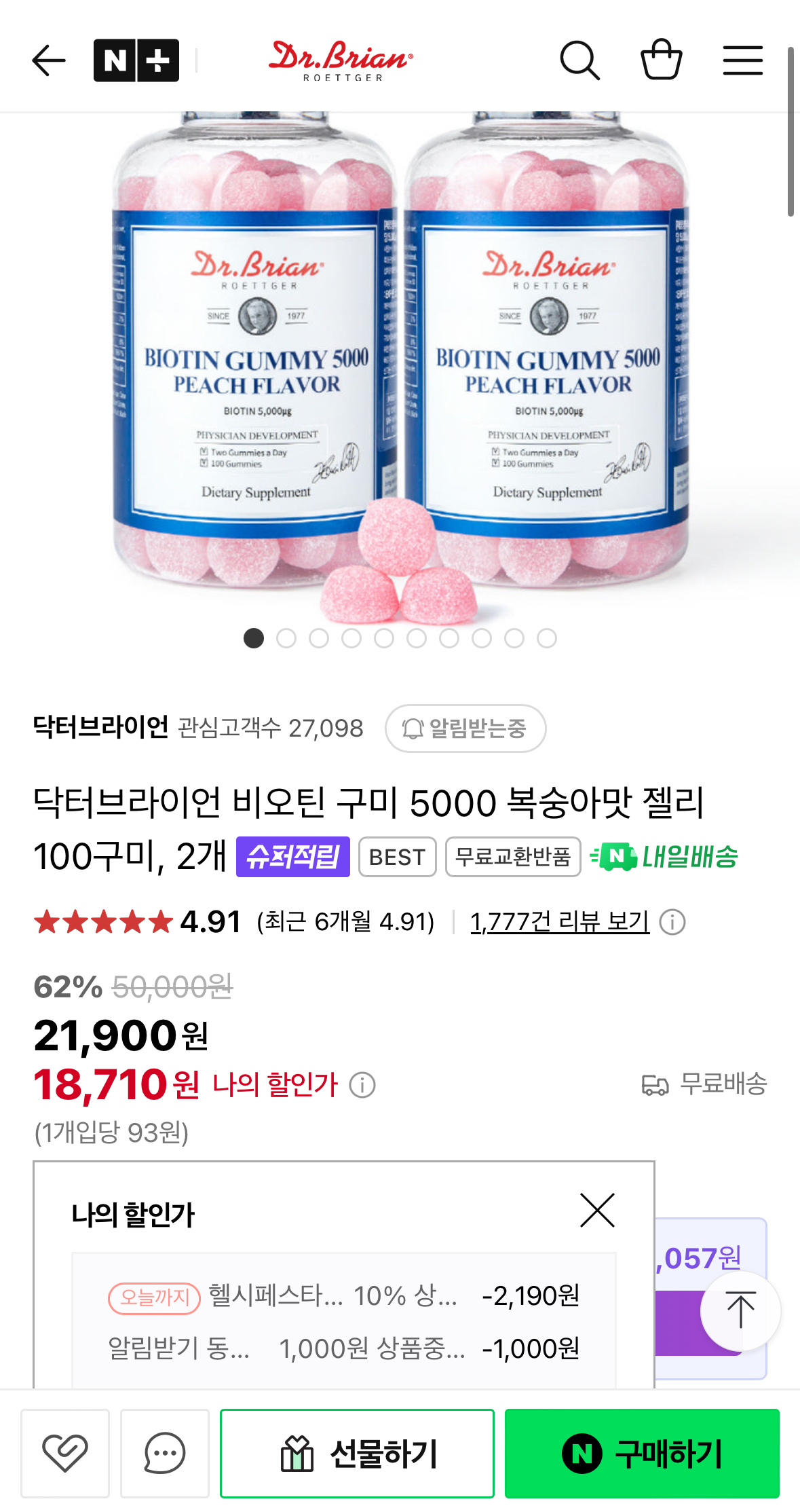Viewport: 800px width, 1512px height.
Task: Open the hamburger menu
Action: (x=742, y=61)
